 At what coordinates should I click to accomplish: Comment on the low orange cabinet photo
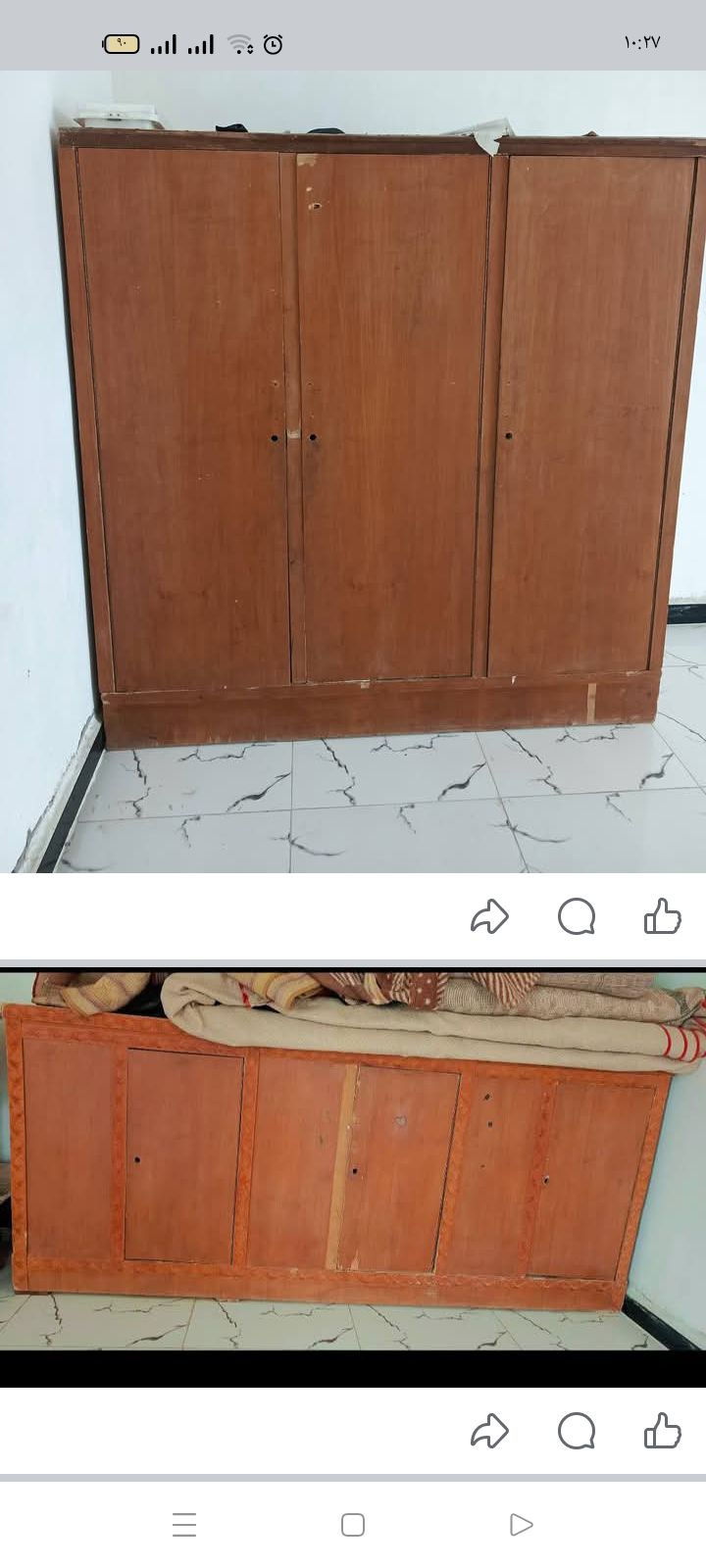(577, 1432)
